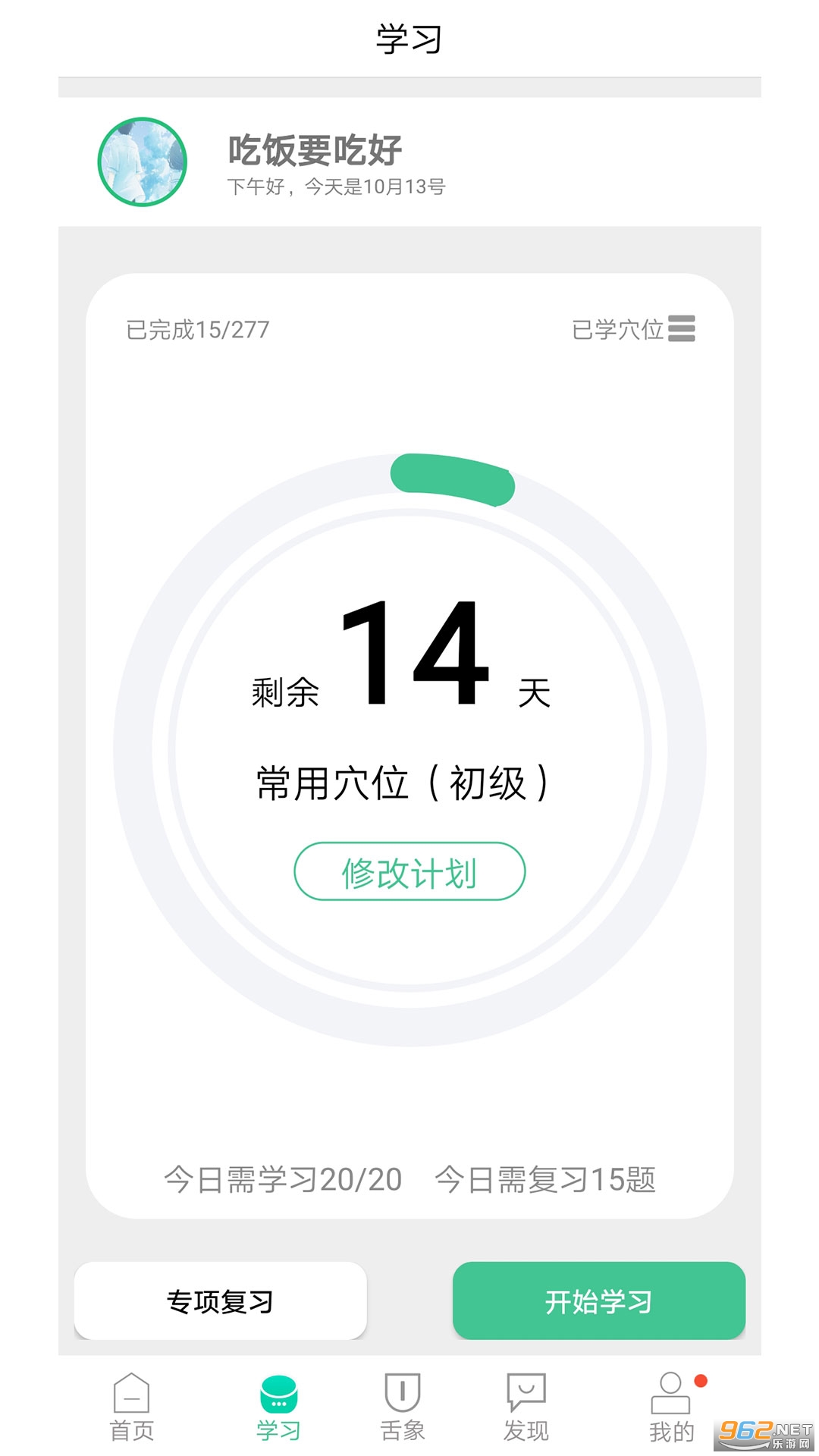Switch to the 舌象 tab
This screenshot has width=819, height=1456.
coord(402,1407)
